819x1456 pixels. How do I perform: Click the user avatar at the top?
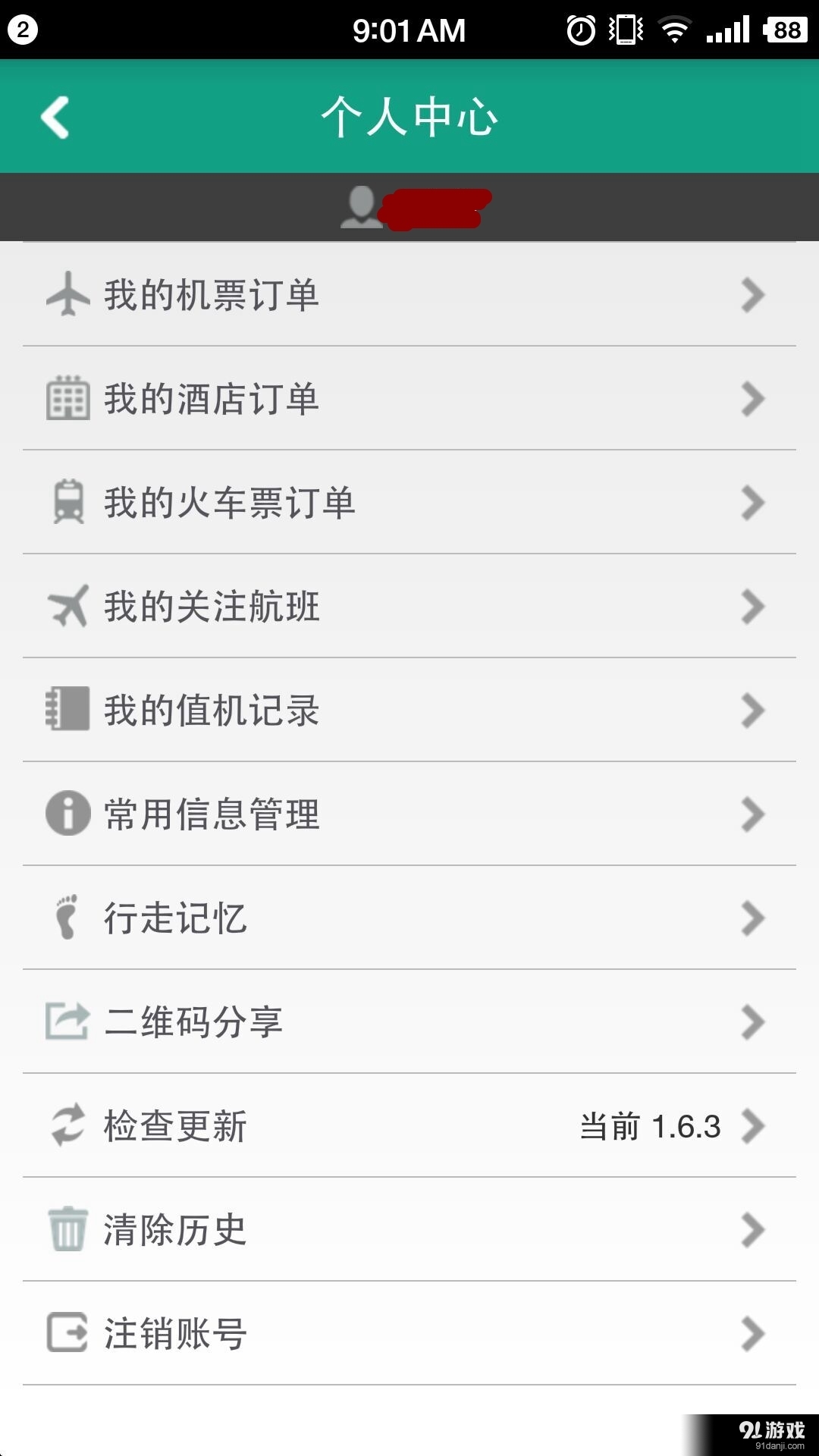[x=362, y=208]
